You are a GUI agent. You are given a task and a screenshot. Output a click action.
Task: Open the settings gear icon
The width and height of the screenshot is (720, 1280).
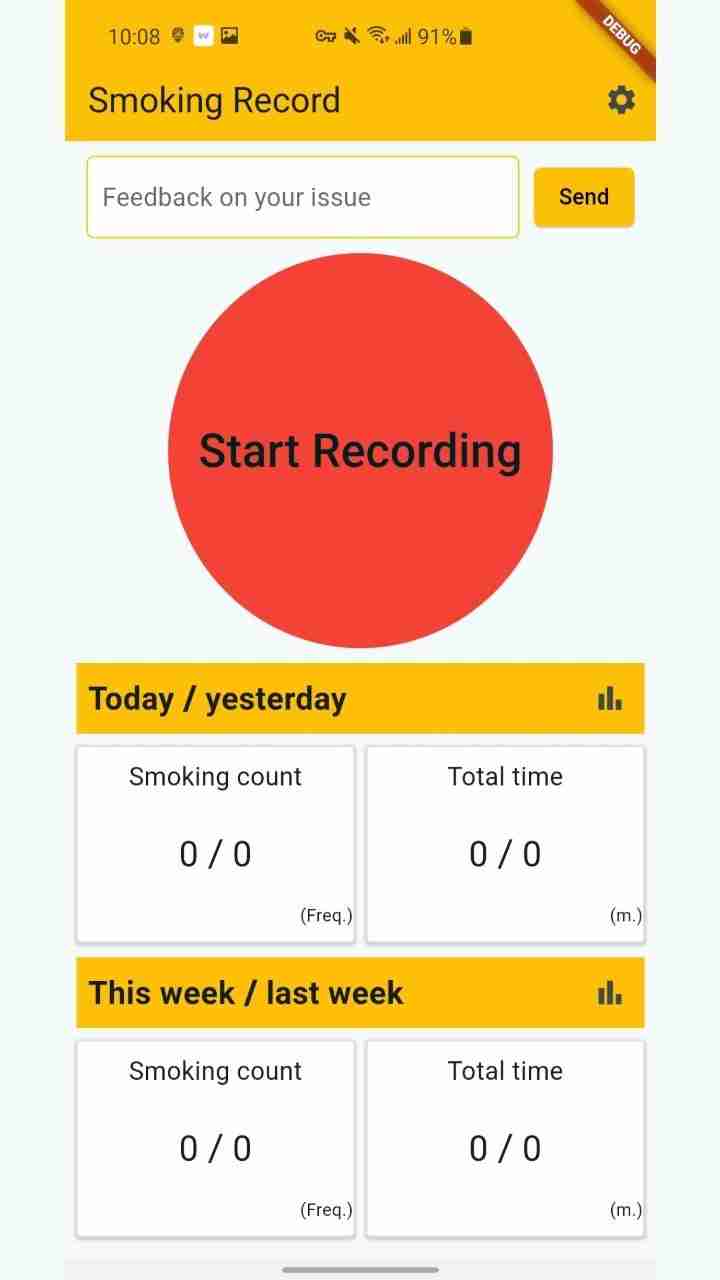(621, 100)
